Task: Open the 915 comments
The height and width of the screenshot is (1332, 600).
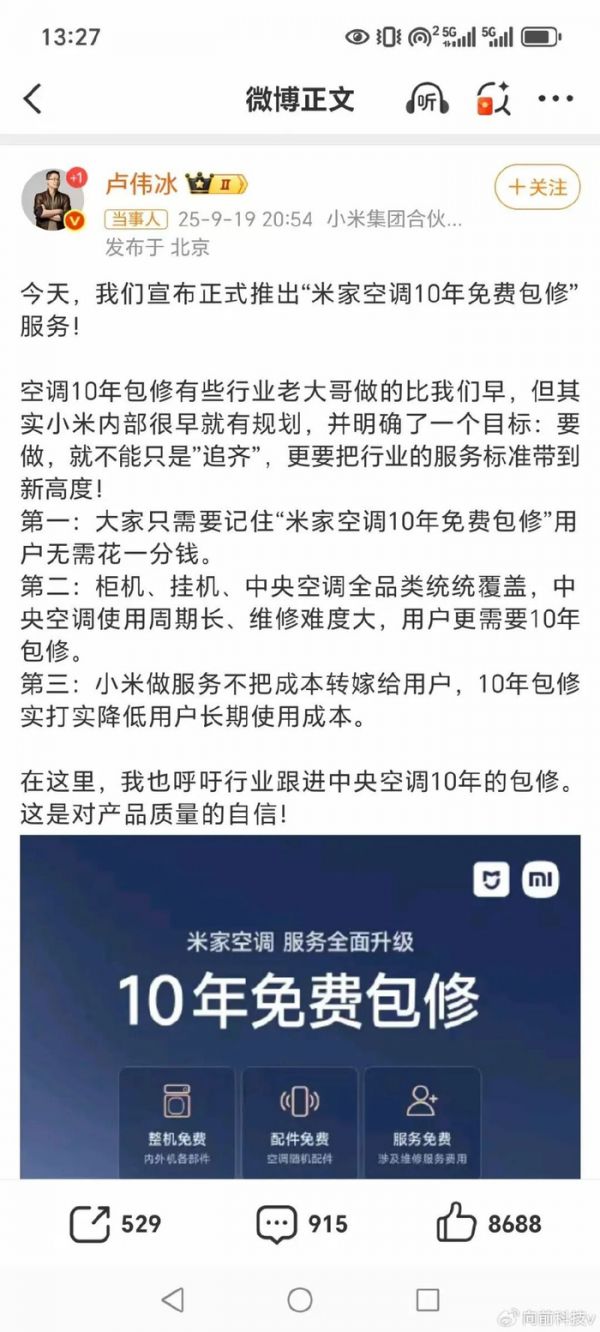Action: coord(301,1223)
